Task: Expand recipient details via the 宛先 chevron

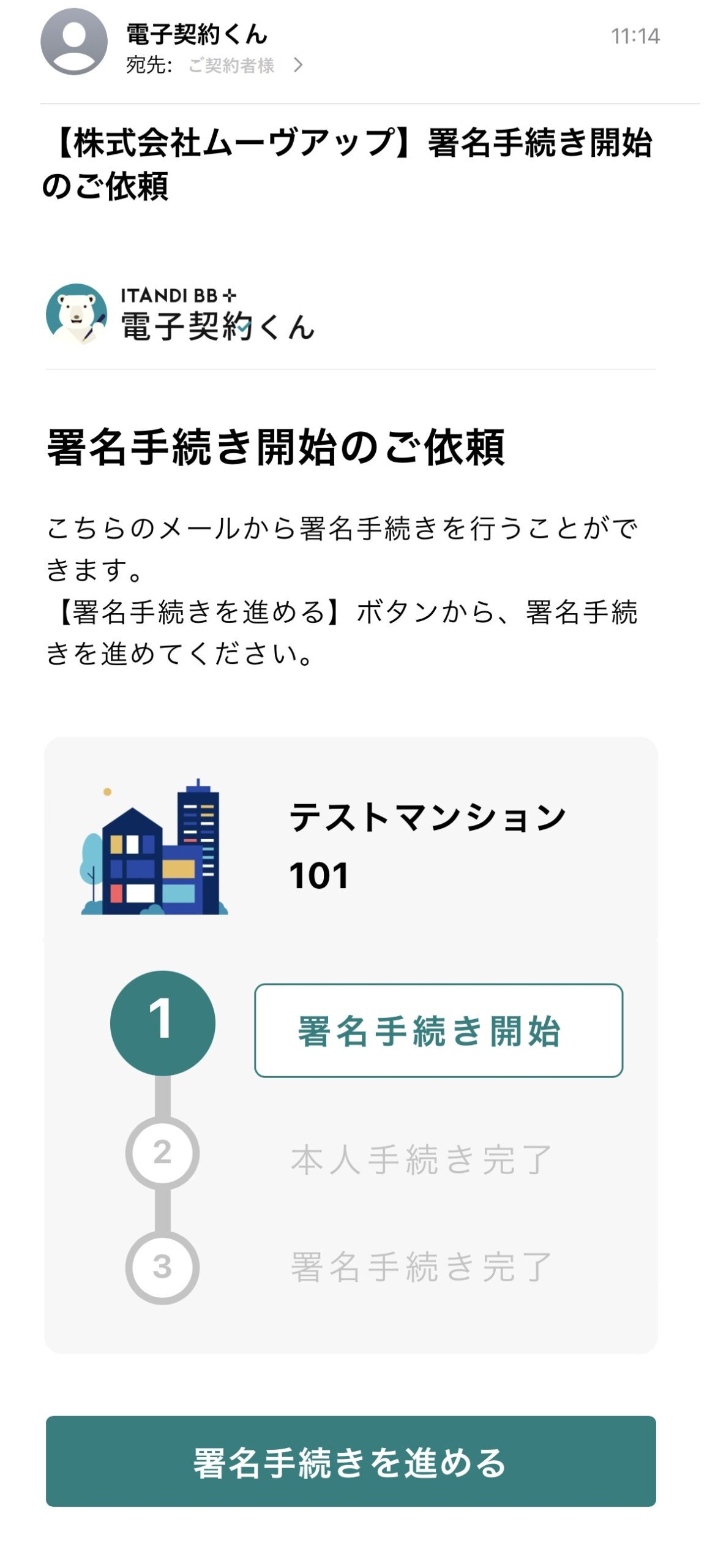Action: (x=298, y=65)
